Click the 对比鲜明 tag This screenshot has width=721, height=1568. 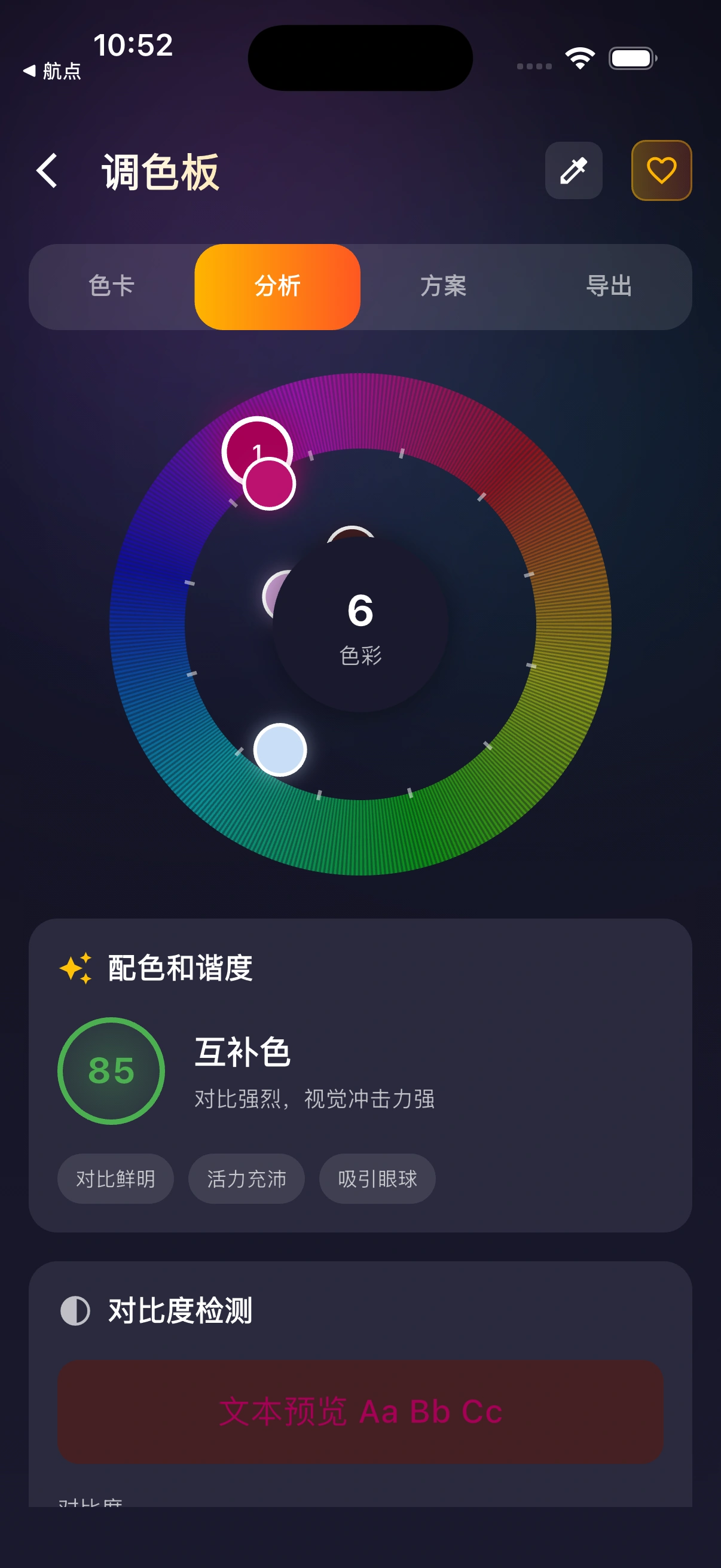coord(115,1179)
